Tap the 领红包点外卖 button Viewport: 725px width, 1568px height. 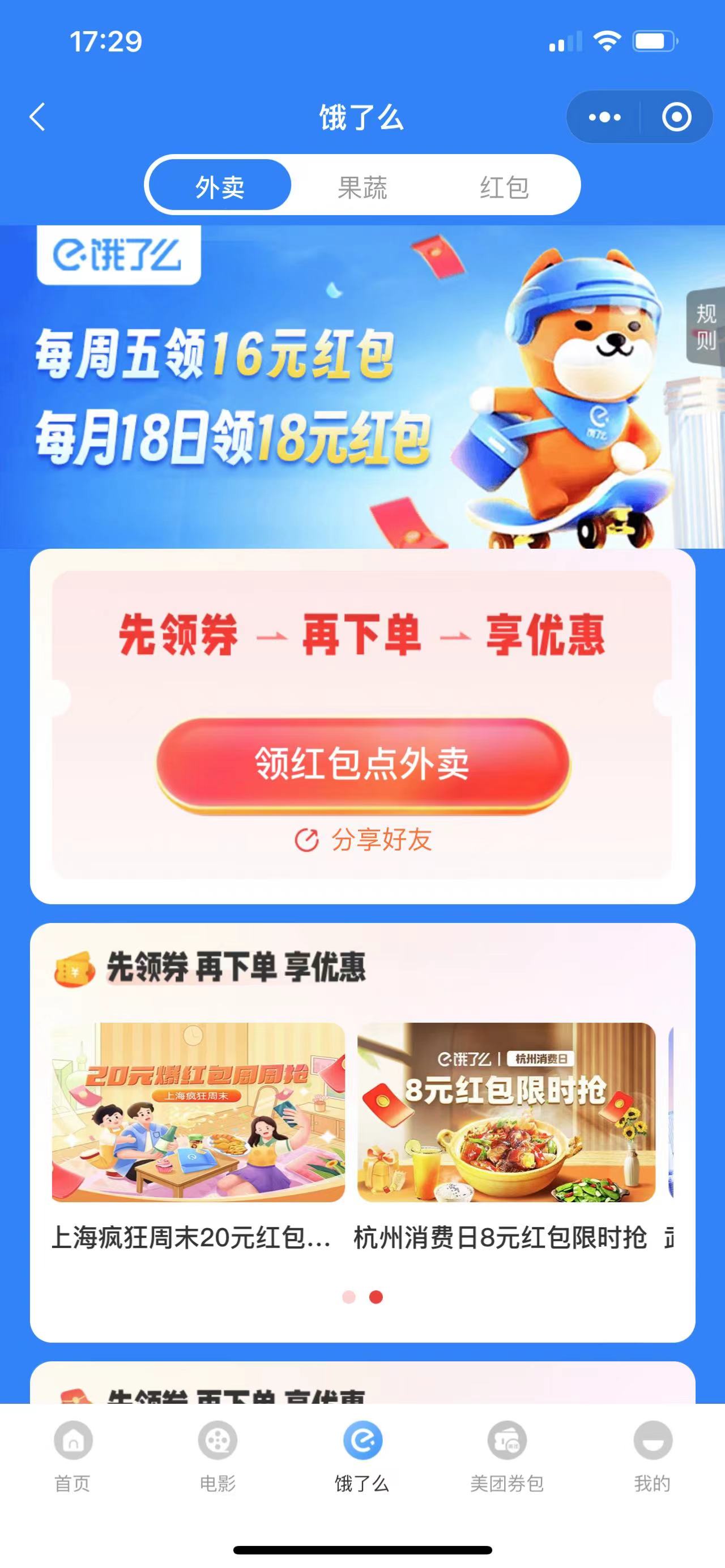363,764
